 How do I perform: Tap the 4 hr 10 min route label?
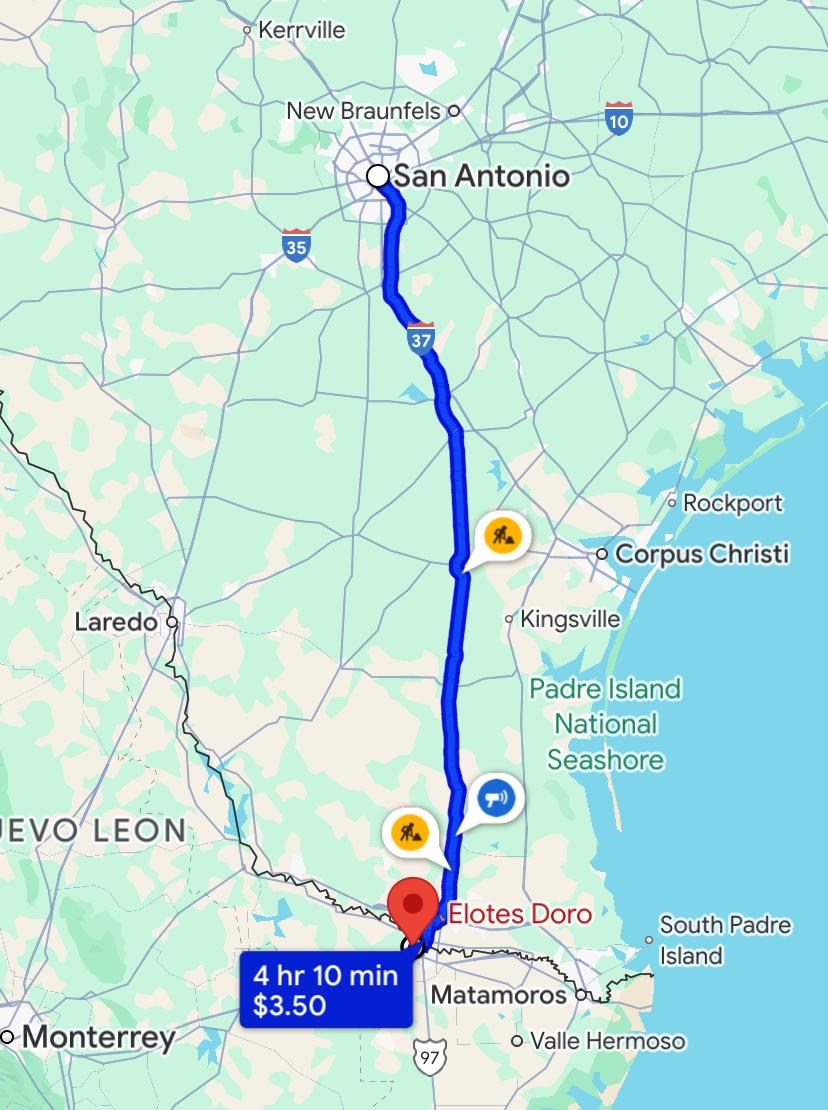click(326, 990)
